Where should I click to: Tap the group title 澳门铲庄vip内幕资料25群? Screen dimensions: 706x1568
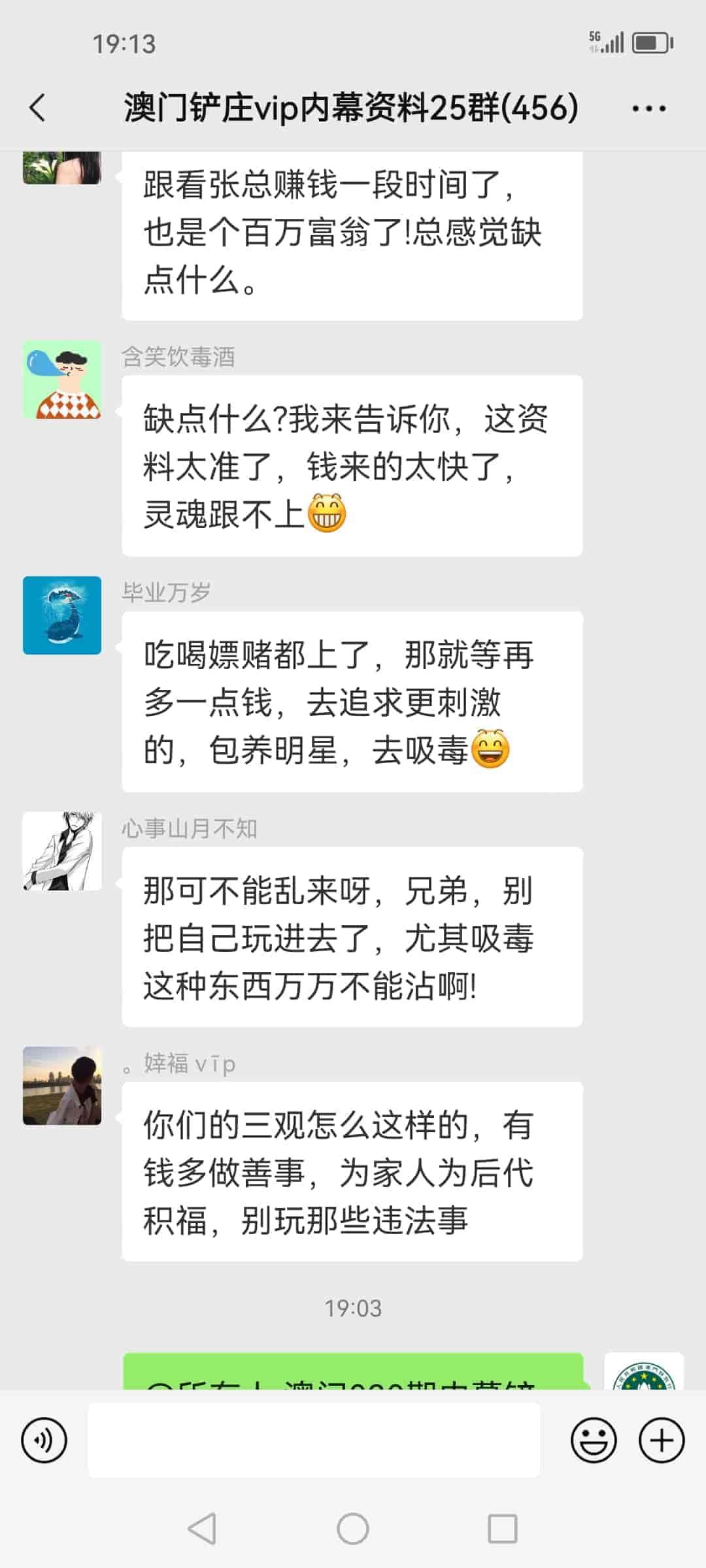pyautogui.click(x=350, y=108)
